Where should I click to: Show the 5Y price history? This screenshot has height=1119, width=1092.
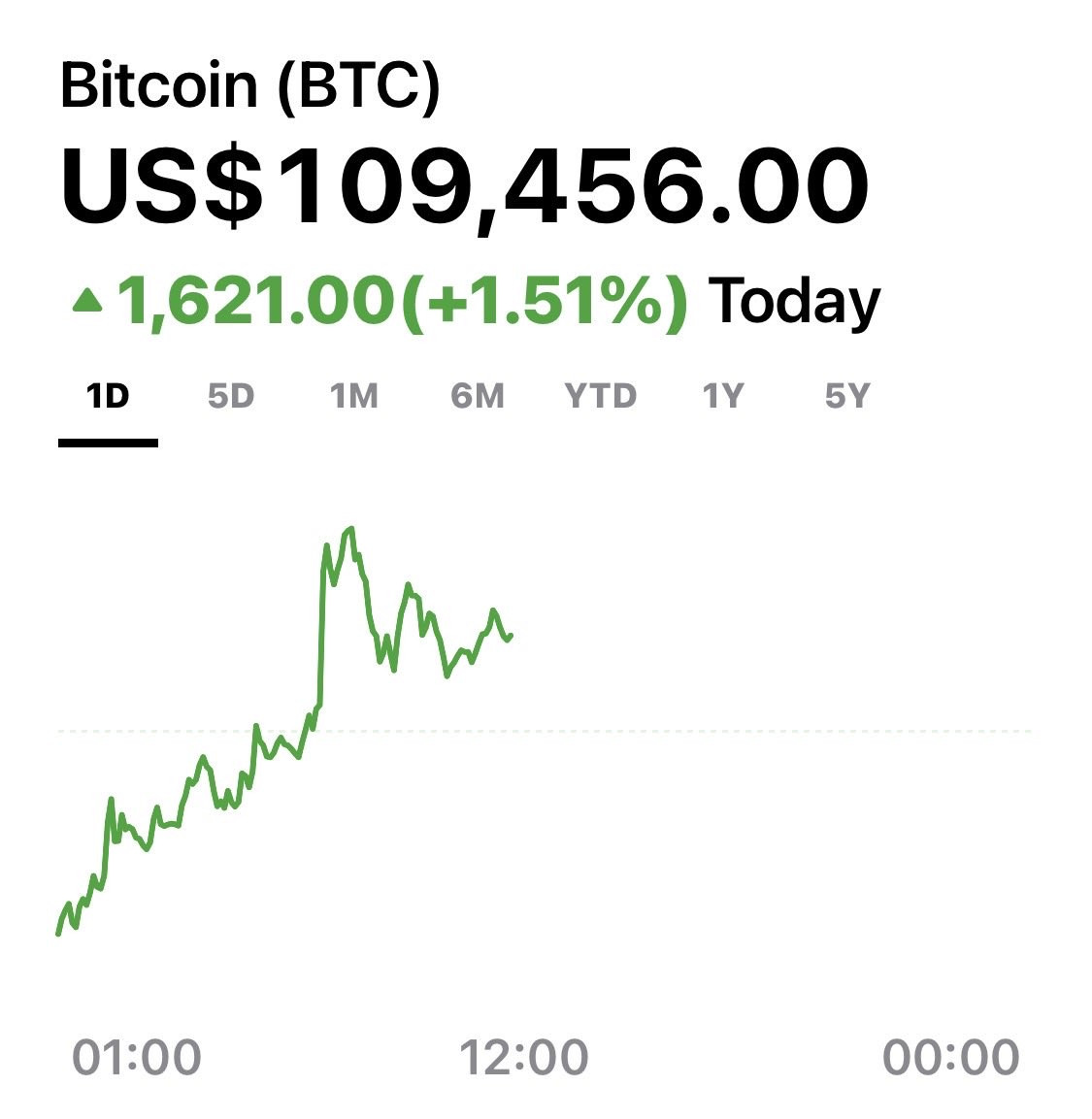tap(847, 396)
